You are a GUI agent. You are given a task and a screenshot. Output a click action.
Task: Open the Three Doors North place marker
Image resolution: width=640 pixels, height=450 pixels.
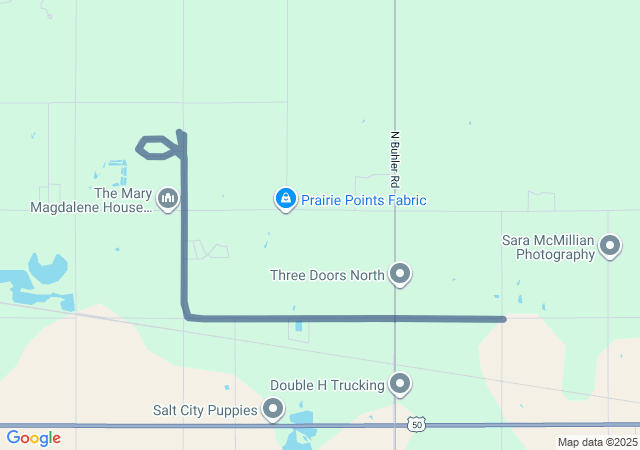click(400, 273)
